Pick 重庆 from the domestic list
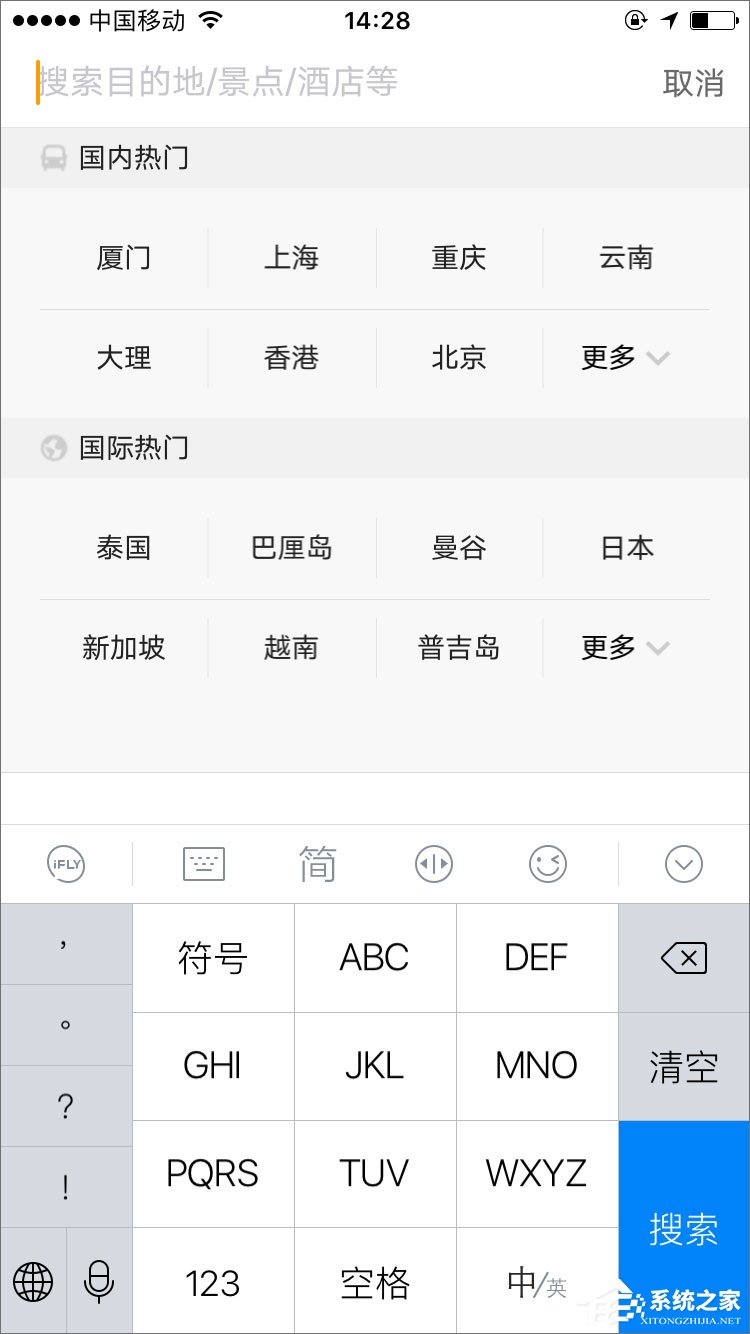 click(x=459, y=258)
